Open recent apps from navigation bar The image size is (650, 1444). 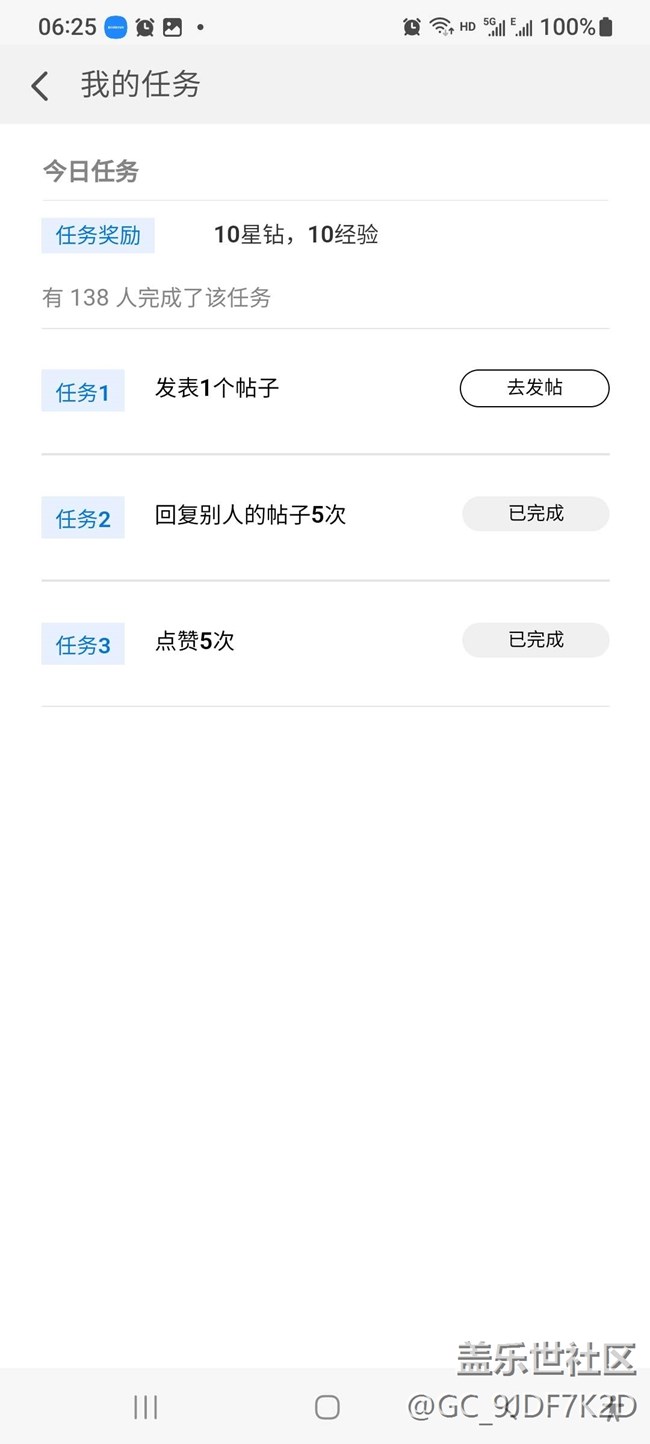pyautogui.click(x=146, y=1407)
